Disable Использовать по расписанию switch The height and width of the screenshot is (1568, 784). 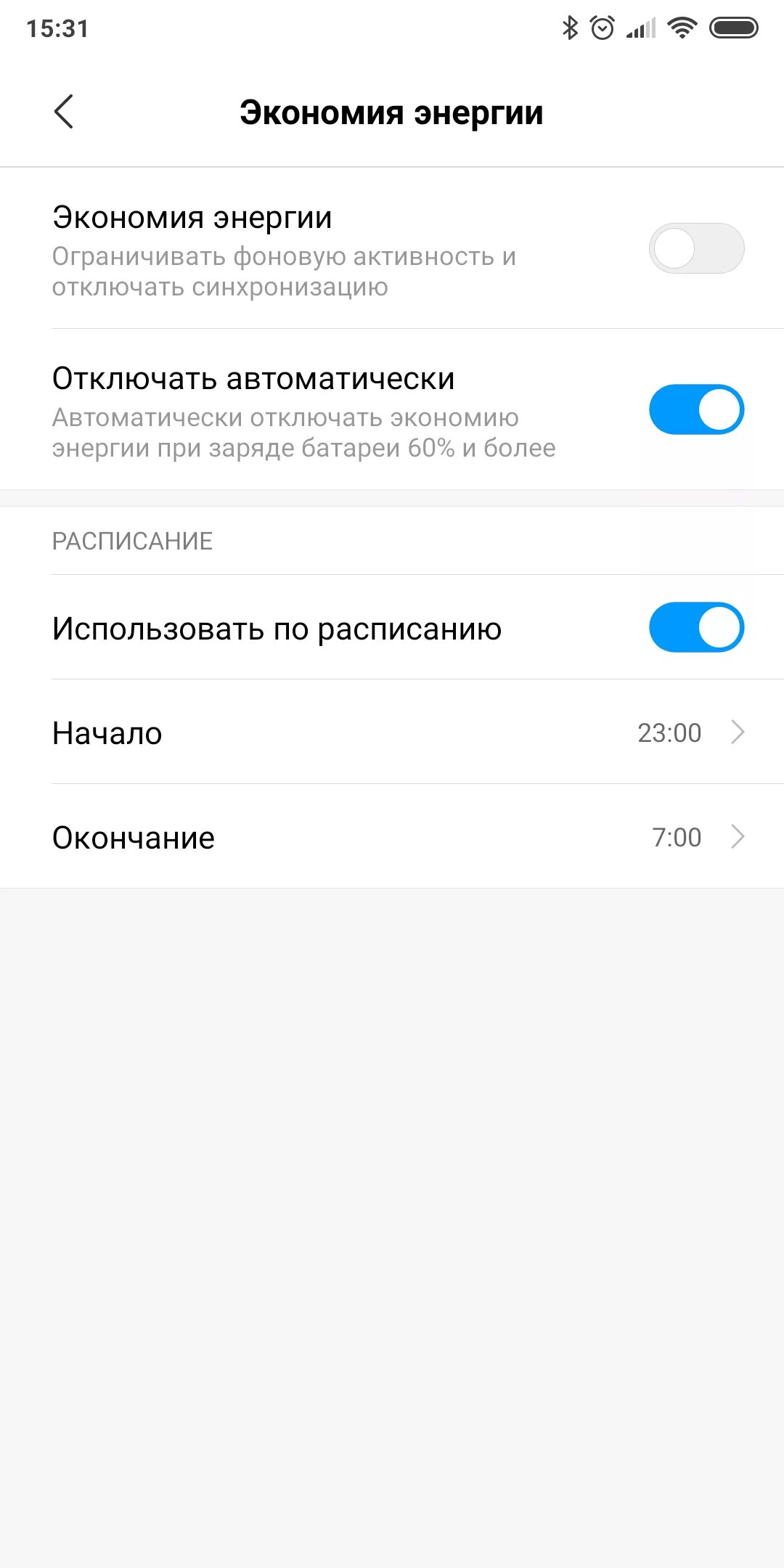[x=696, y=627]
